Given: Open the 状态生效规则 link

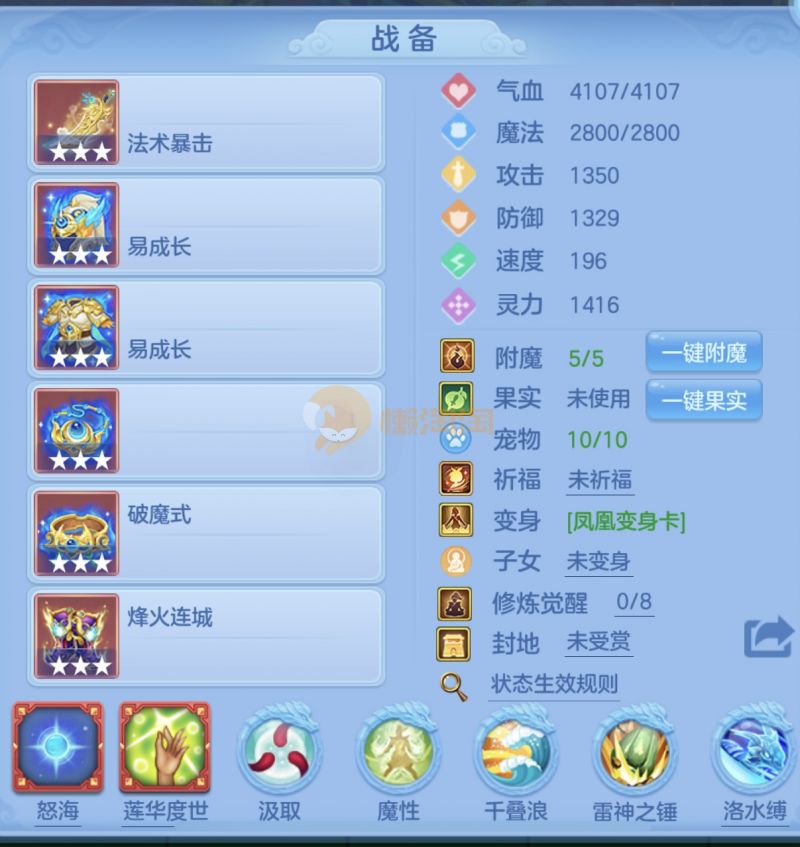Looking at the screenshot, I should pos(553,685).
